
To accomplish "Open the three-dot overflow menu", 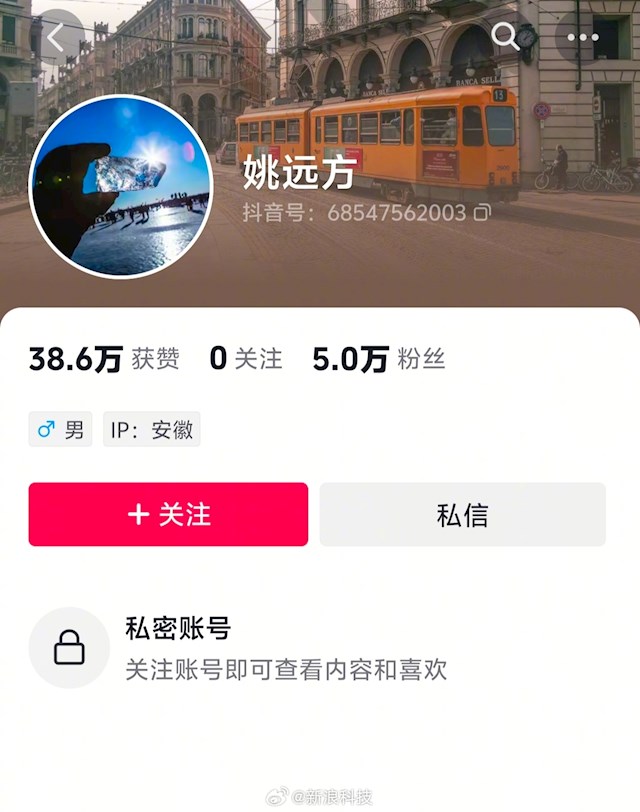I will tap(583, 38).
